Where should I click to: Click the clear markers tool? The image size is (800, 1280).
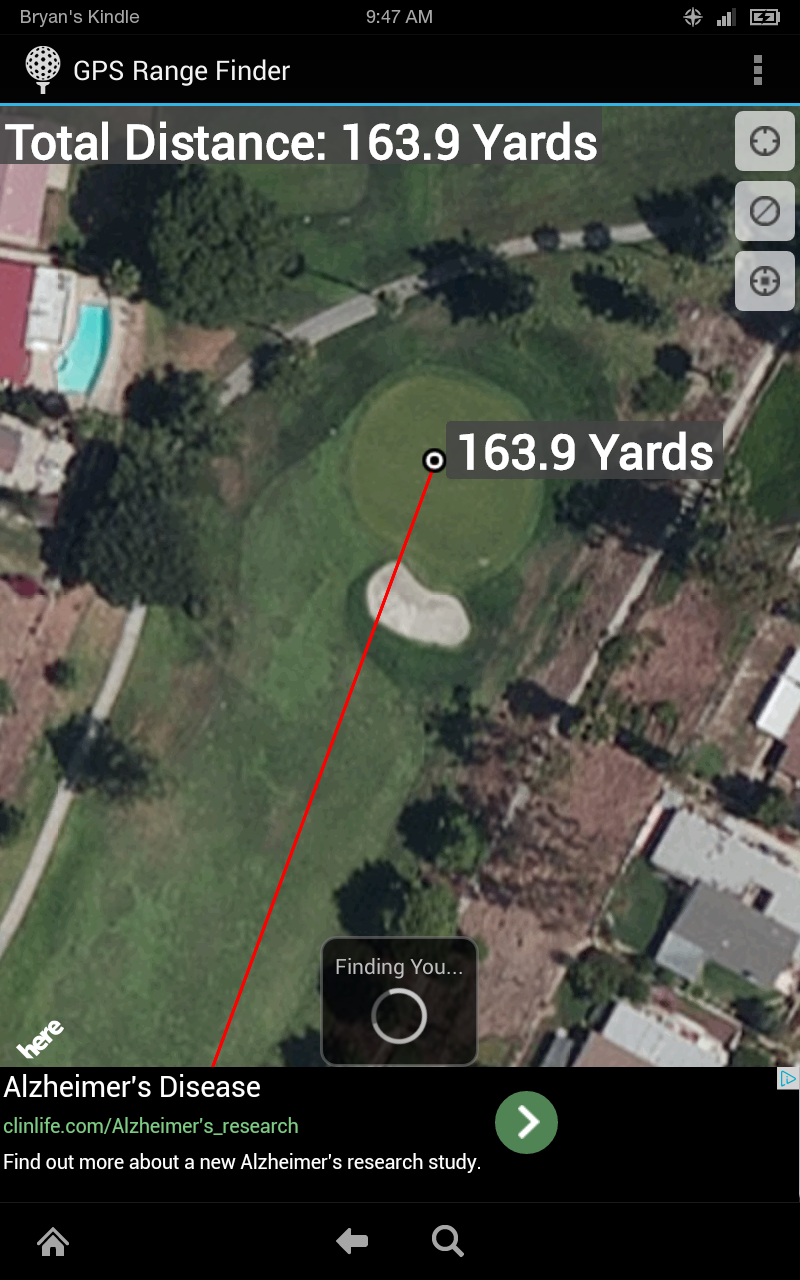point(764,211)
